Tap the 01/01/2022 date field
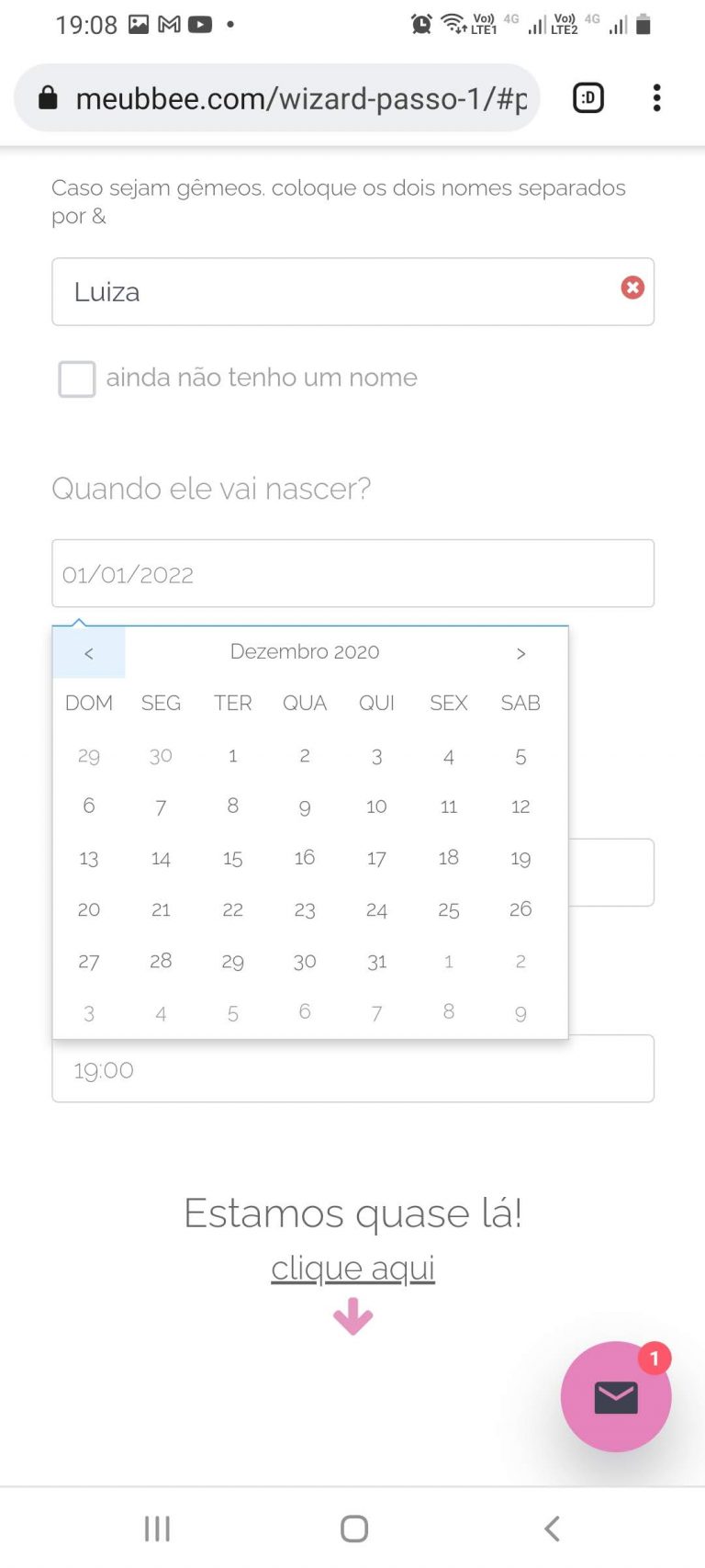The image size is (705, 1568). point(352,573)
